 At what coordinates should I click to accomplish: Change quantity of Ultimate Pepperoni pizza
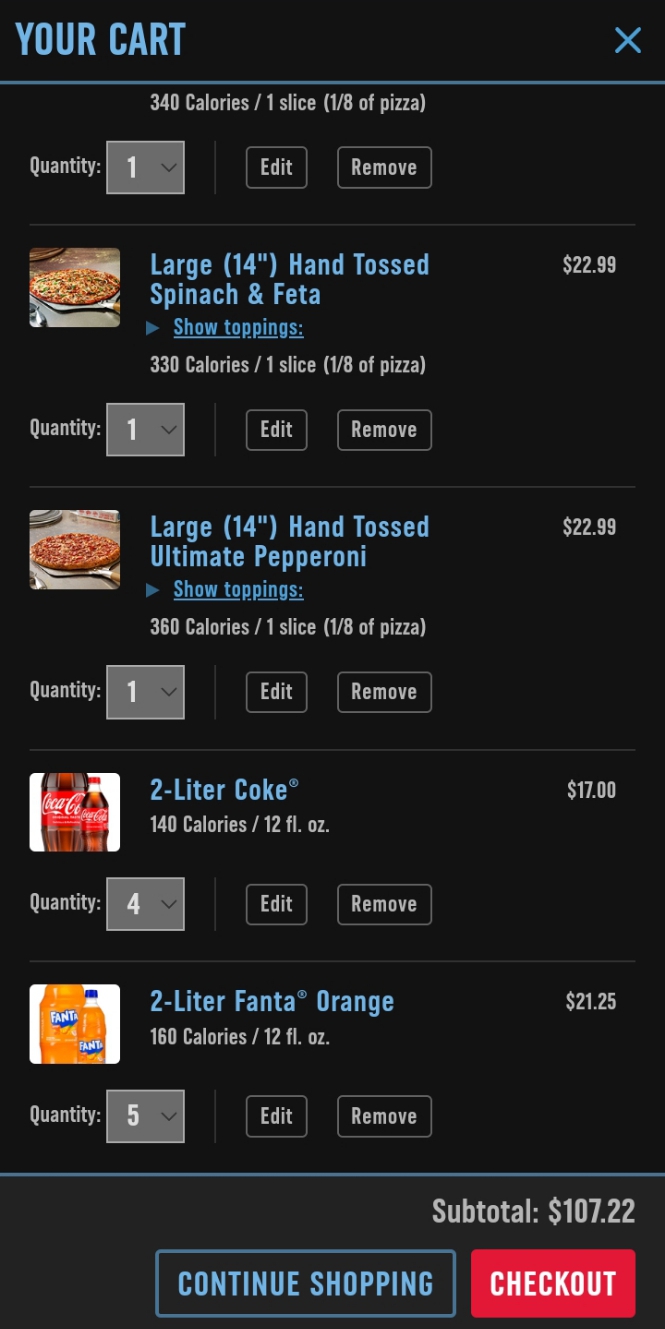[x=146, y=692]
